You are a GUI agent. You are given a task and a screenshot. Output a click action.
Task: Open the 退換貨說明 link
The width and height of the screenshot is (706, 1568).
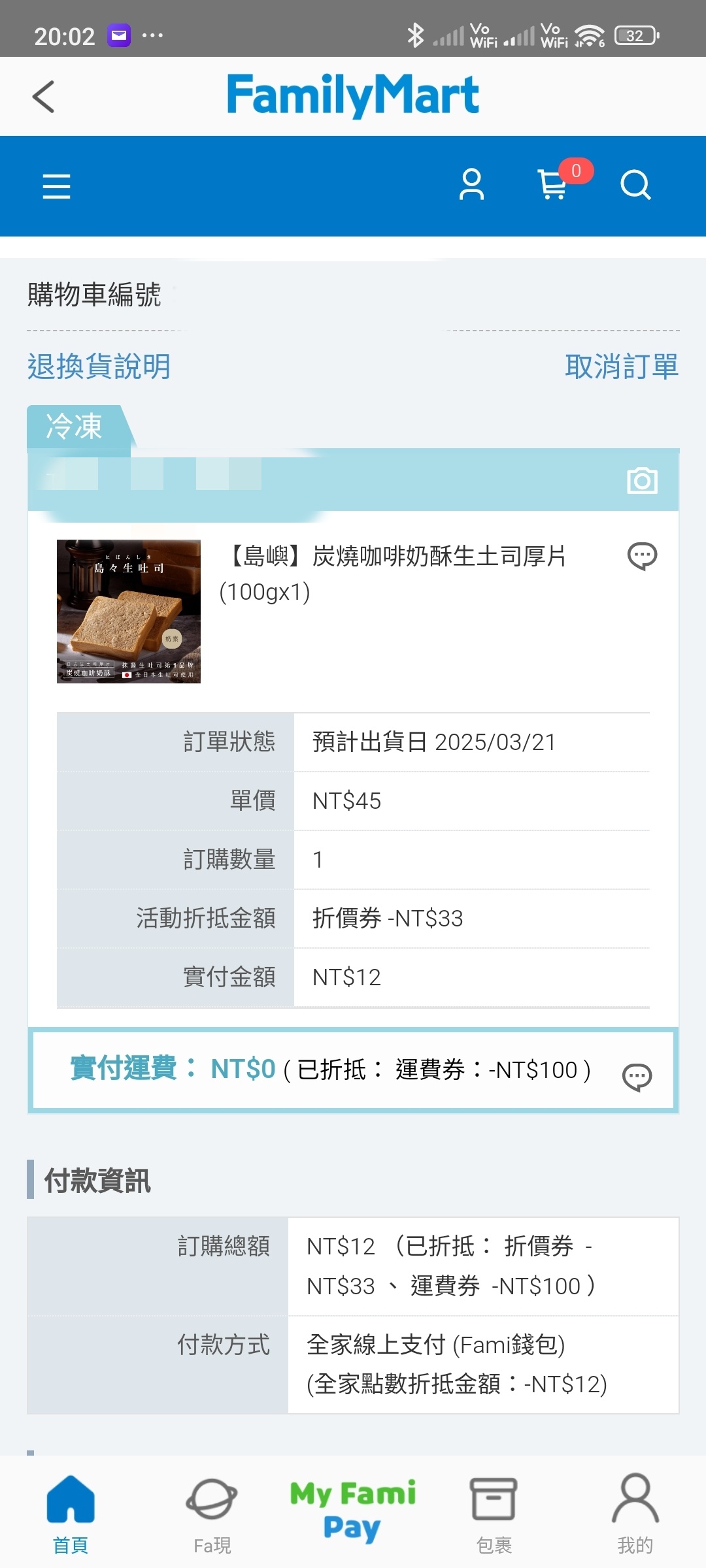[x=99, y=366]
